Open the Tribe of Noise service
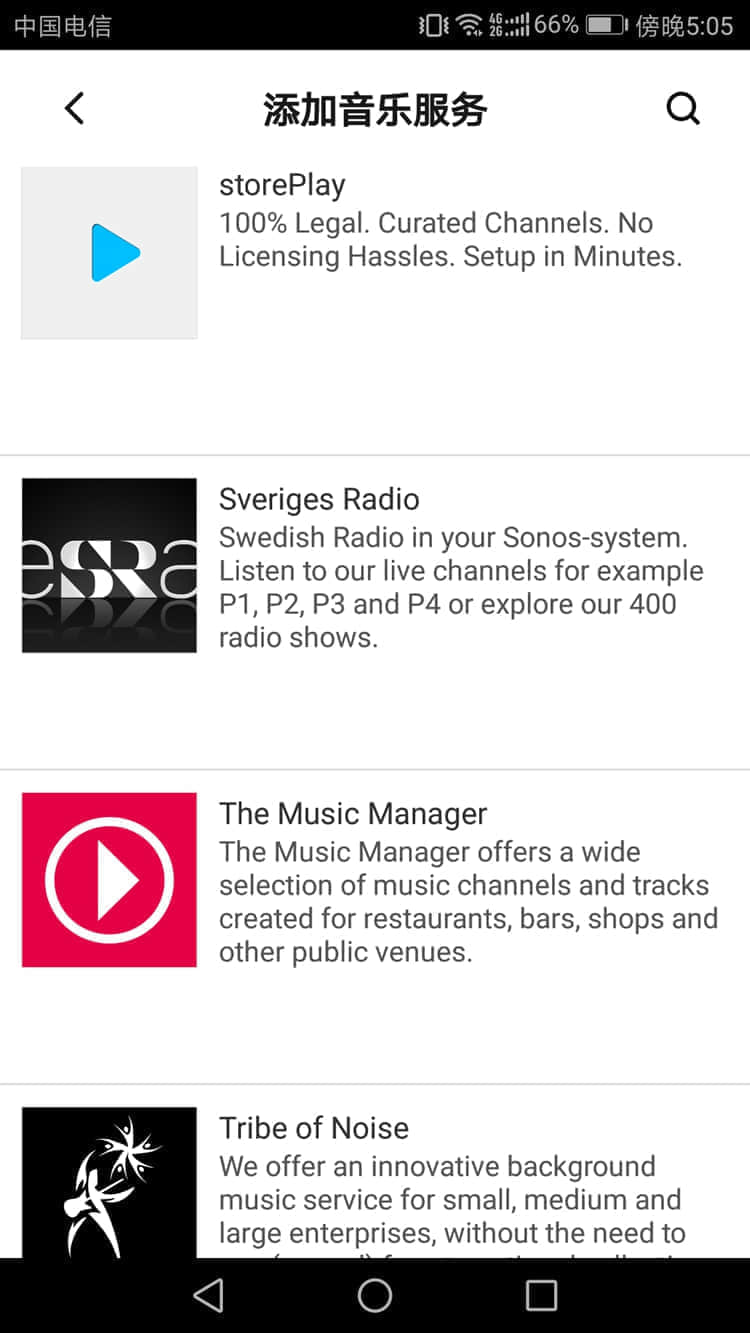Image resolution: width=750 pixels, height=1333 pixels. 375,1171
